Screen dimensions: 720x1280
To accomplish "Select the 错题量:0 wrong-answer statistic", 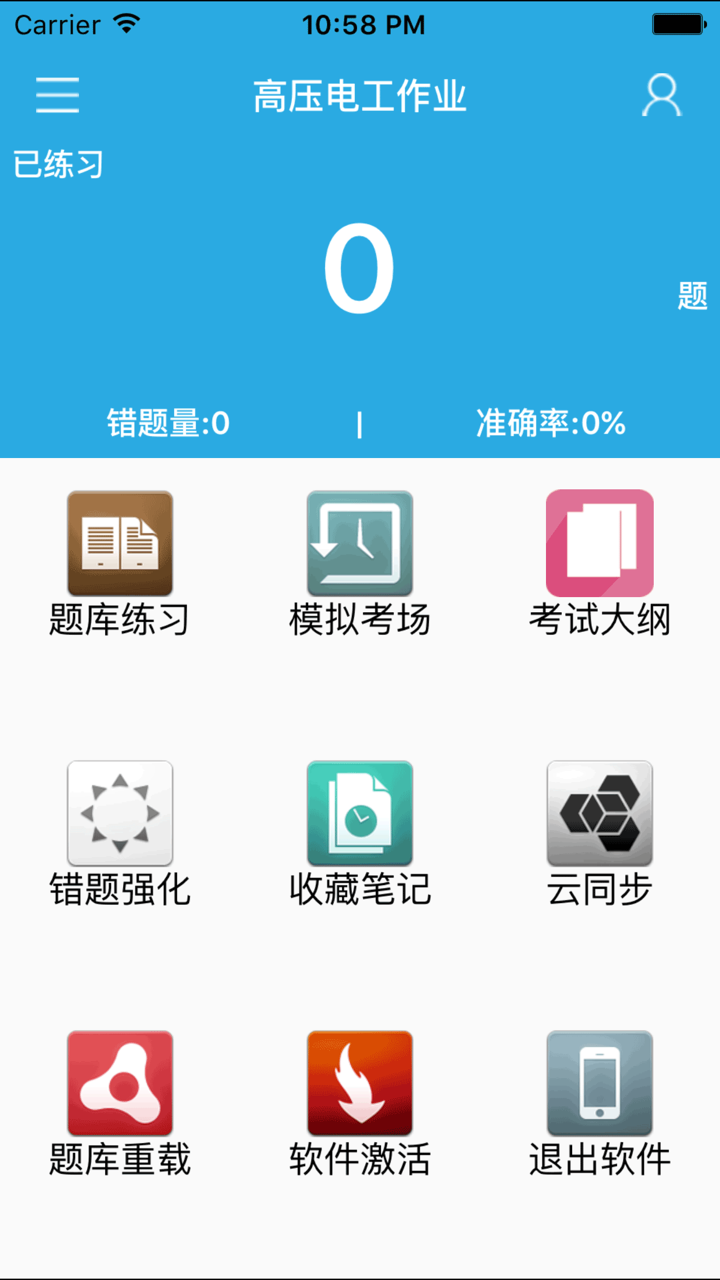I will coord(168,423).
